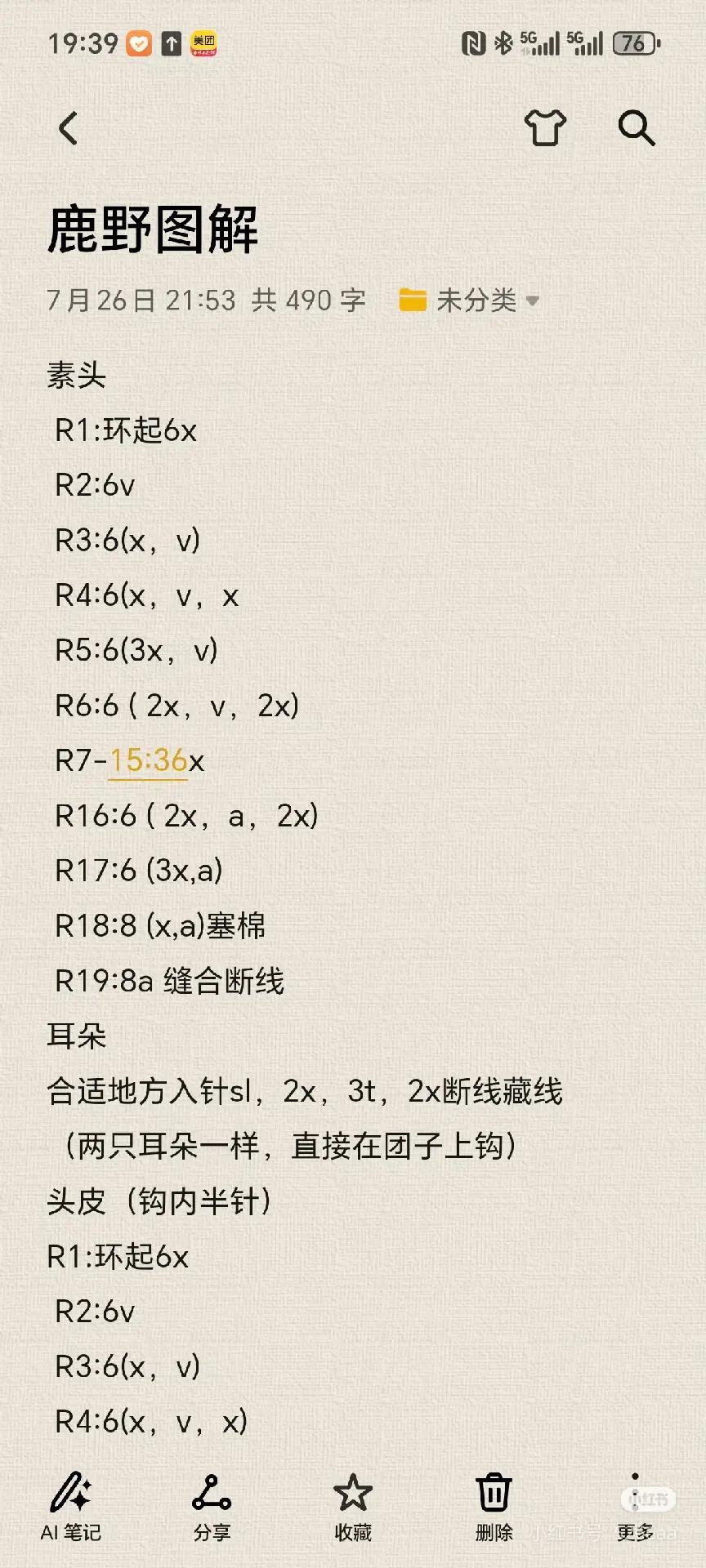Search within the note
This screenshot has height=1568, width=706.
637,128
